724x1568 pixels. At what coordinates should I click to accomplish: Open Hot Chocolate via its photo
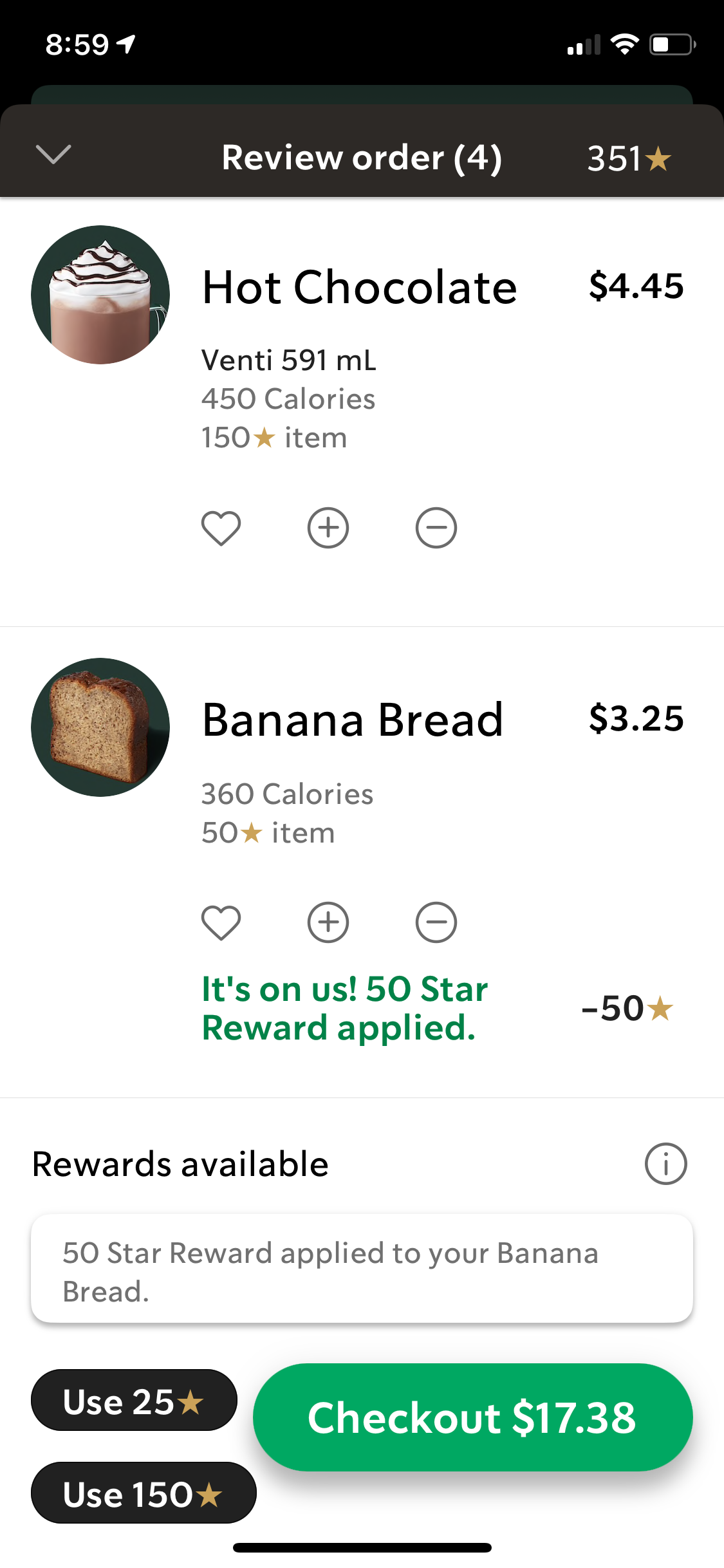pyautogui.click(x=100, y=294)
